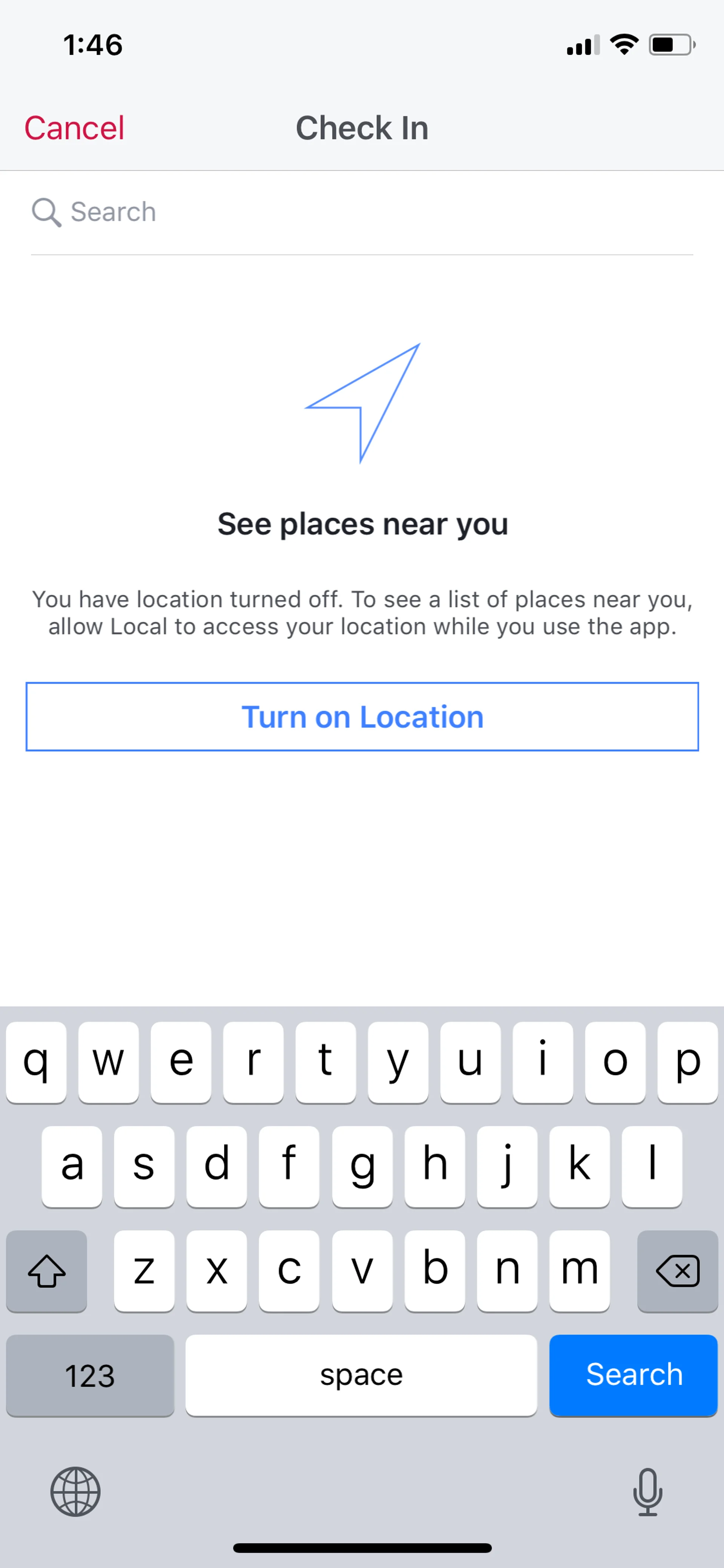Tap Turn on Location button
The width and height of the screenshot is (724, 1568).
coord(362,716)
